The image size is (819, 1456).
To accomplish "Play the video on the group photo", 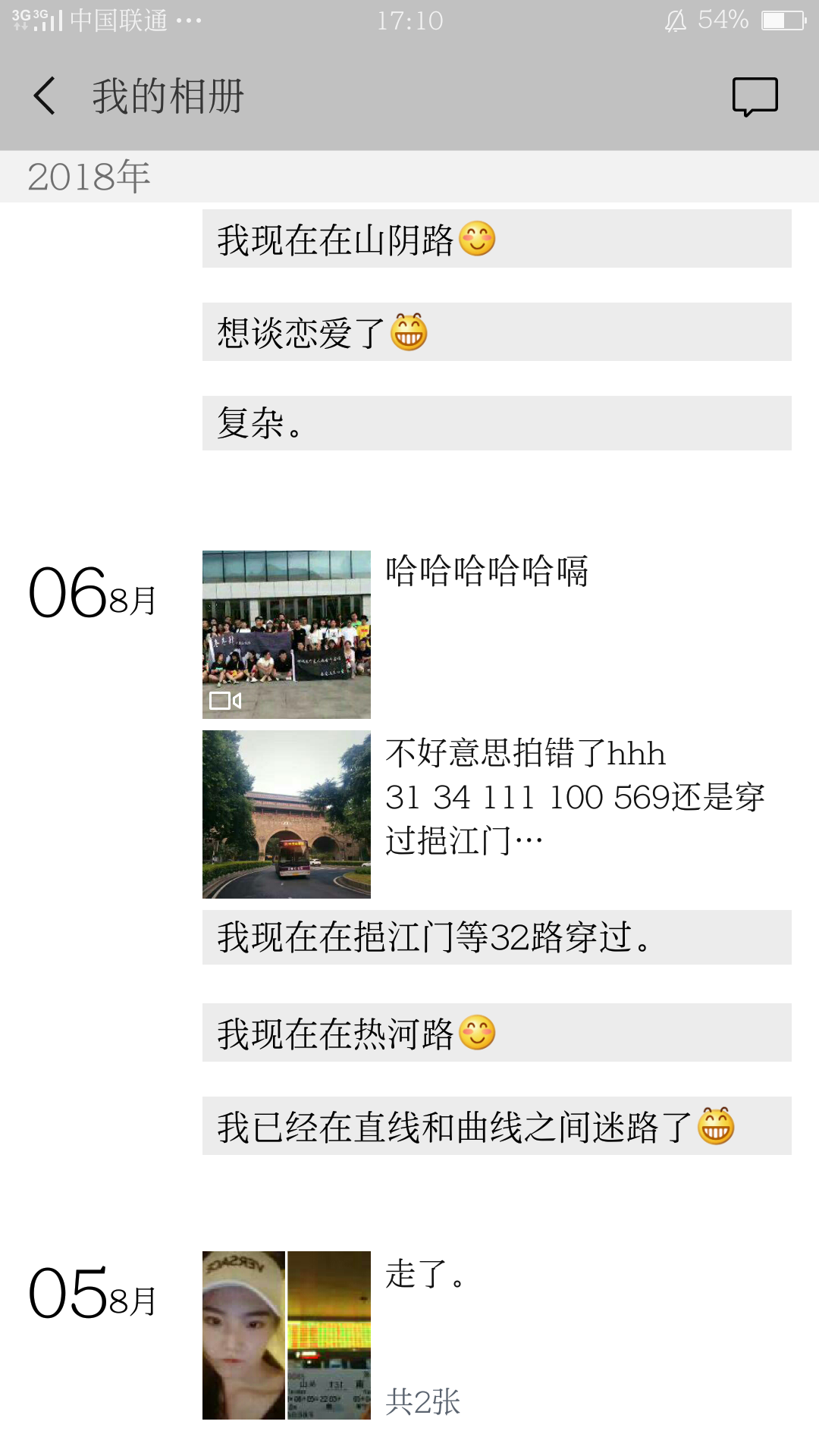I will (x=225, y=701).
